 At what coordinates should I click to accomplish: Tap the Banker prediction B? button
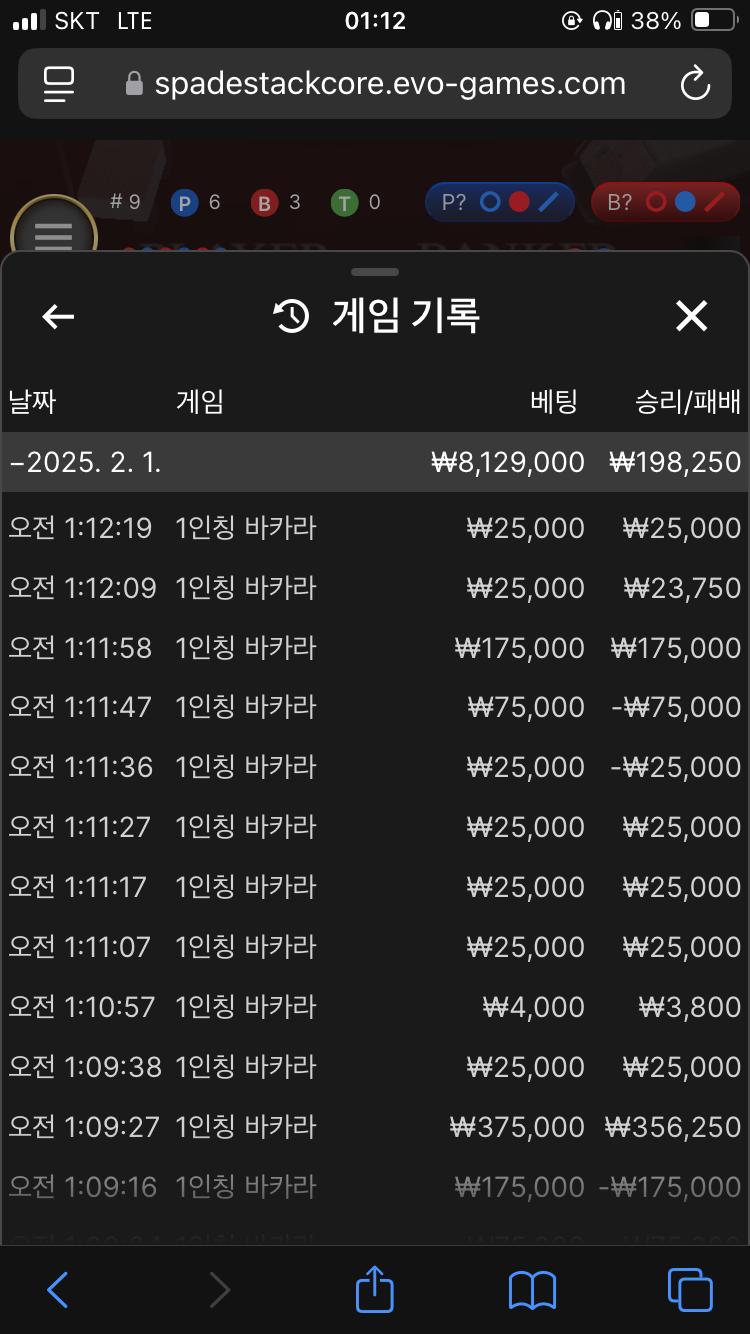pyautogui.click(x=665, y=202)
